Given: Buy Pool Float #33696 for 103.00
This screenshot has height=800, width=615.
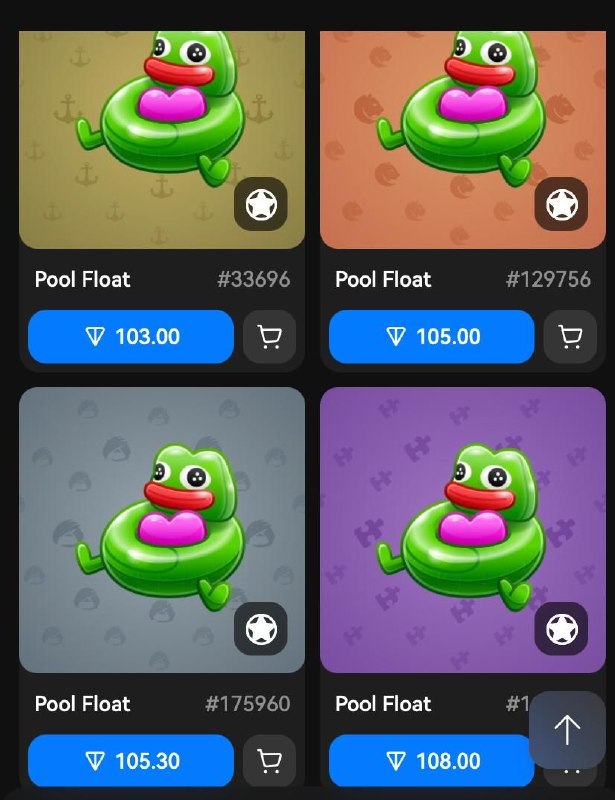Looking at the screenshot, I should pos(130,337).
